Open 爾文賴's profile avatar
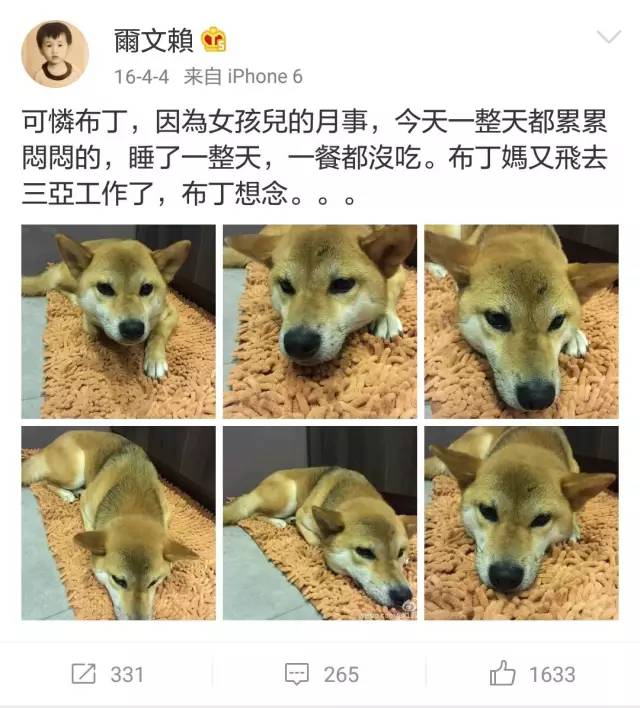The image size is (640, 708). pyautogui.click(x=55, y=53)
